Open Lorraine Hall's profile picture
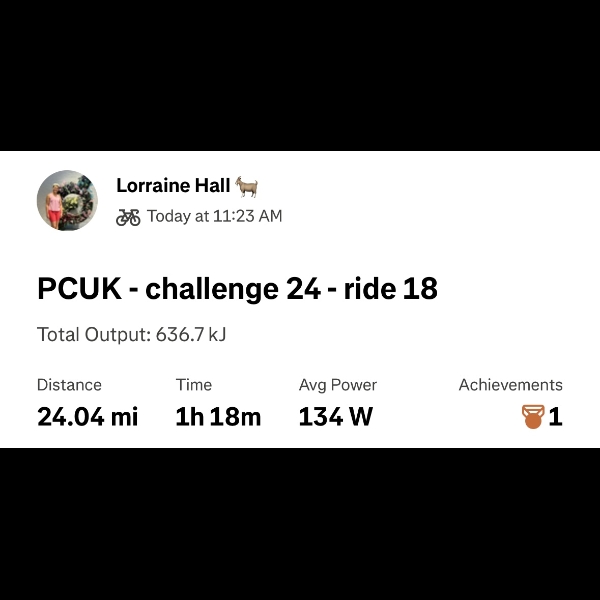Viewport: 600px width, 600px height. (67, 200)
